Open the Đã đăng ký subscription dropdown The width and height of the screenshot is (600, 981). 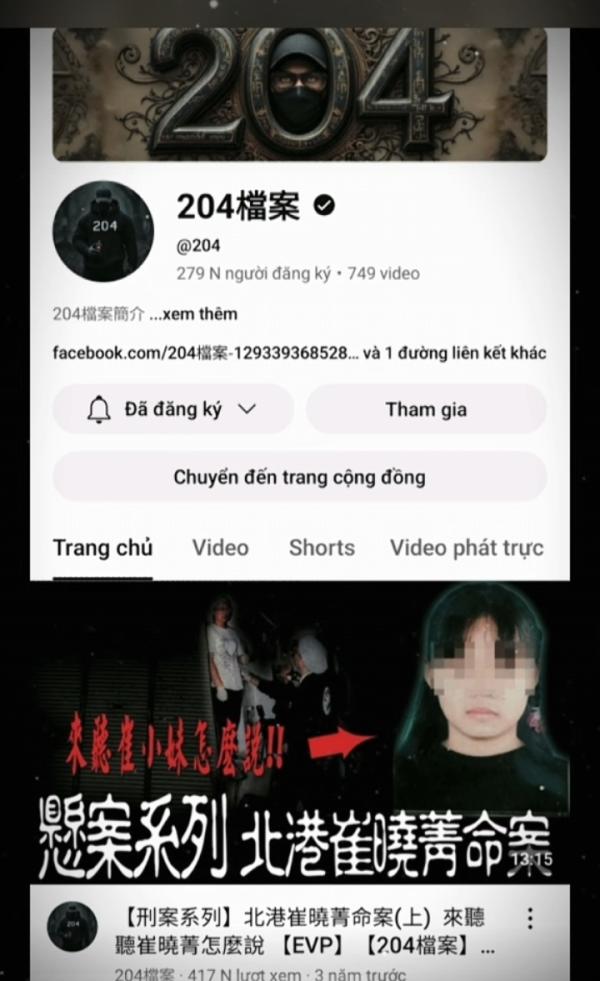pyautogui.click(x=172, y=409)
